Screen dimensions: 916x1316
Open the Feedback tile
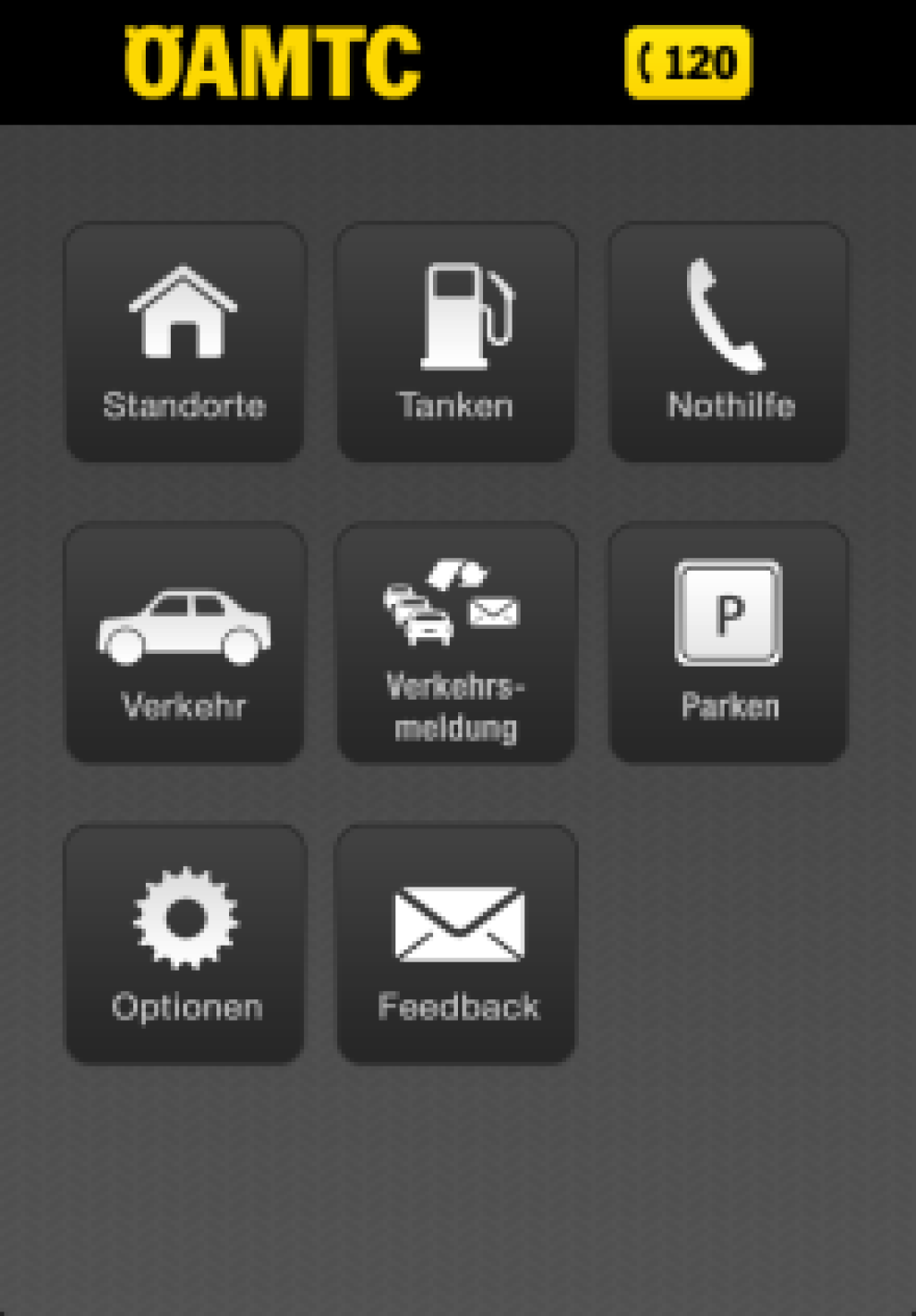456,944
